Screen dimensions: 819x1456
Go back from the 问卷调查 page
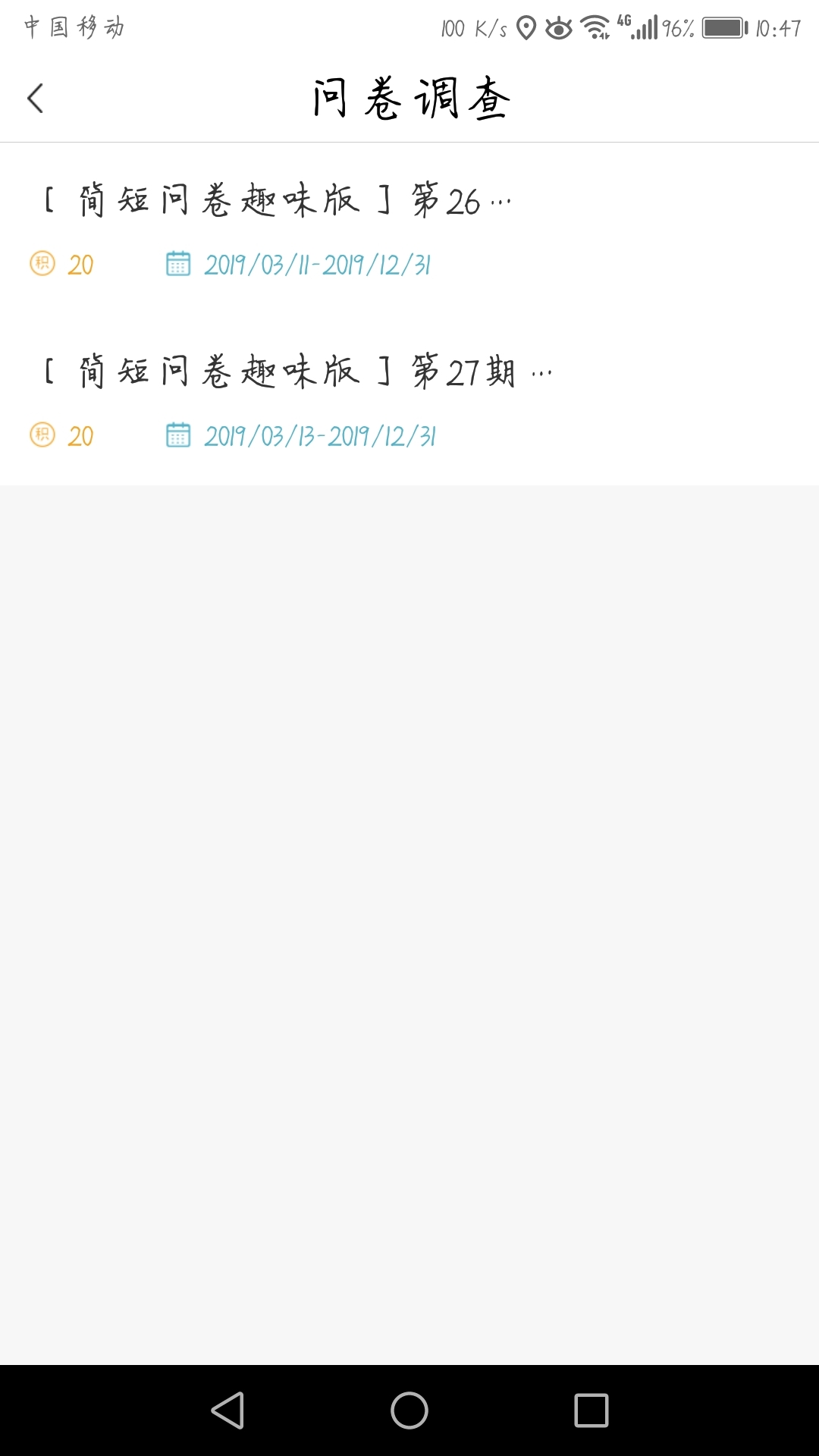pyautogui.click(x=36, y=99)
